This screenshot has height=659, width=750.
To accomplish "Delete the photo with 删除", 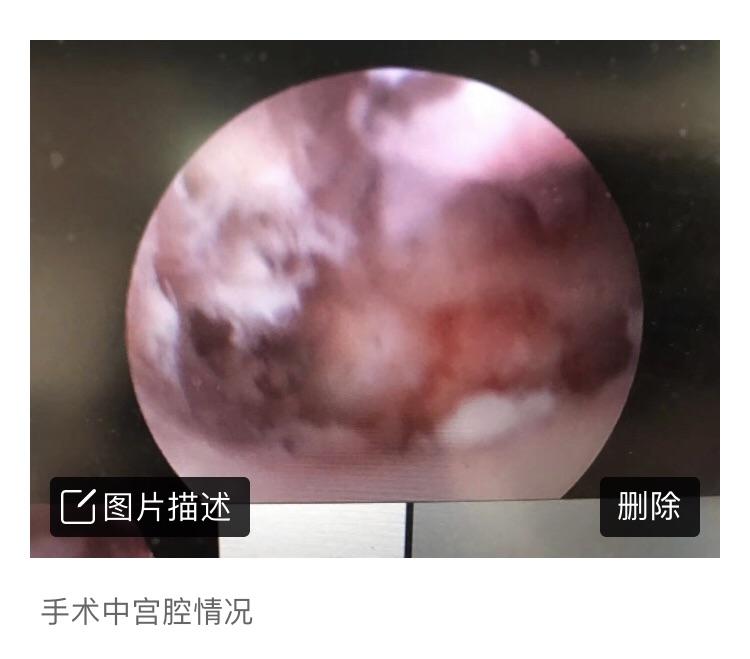I will (x=649, y=507).
